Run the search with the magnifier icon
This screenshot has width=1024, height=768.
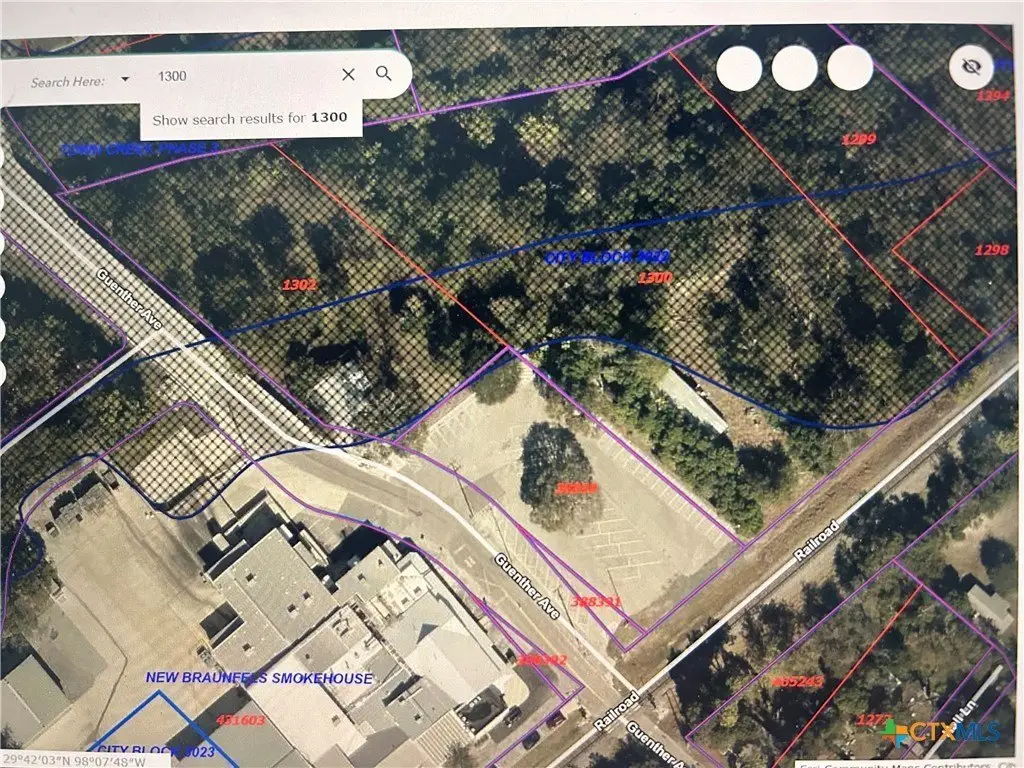pyautogui.click(x=383, y=74)
